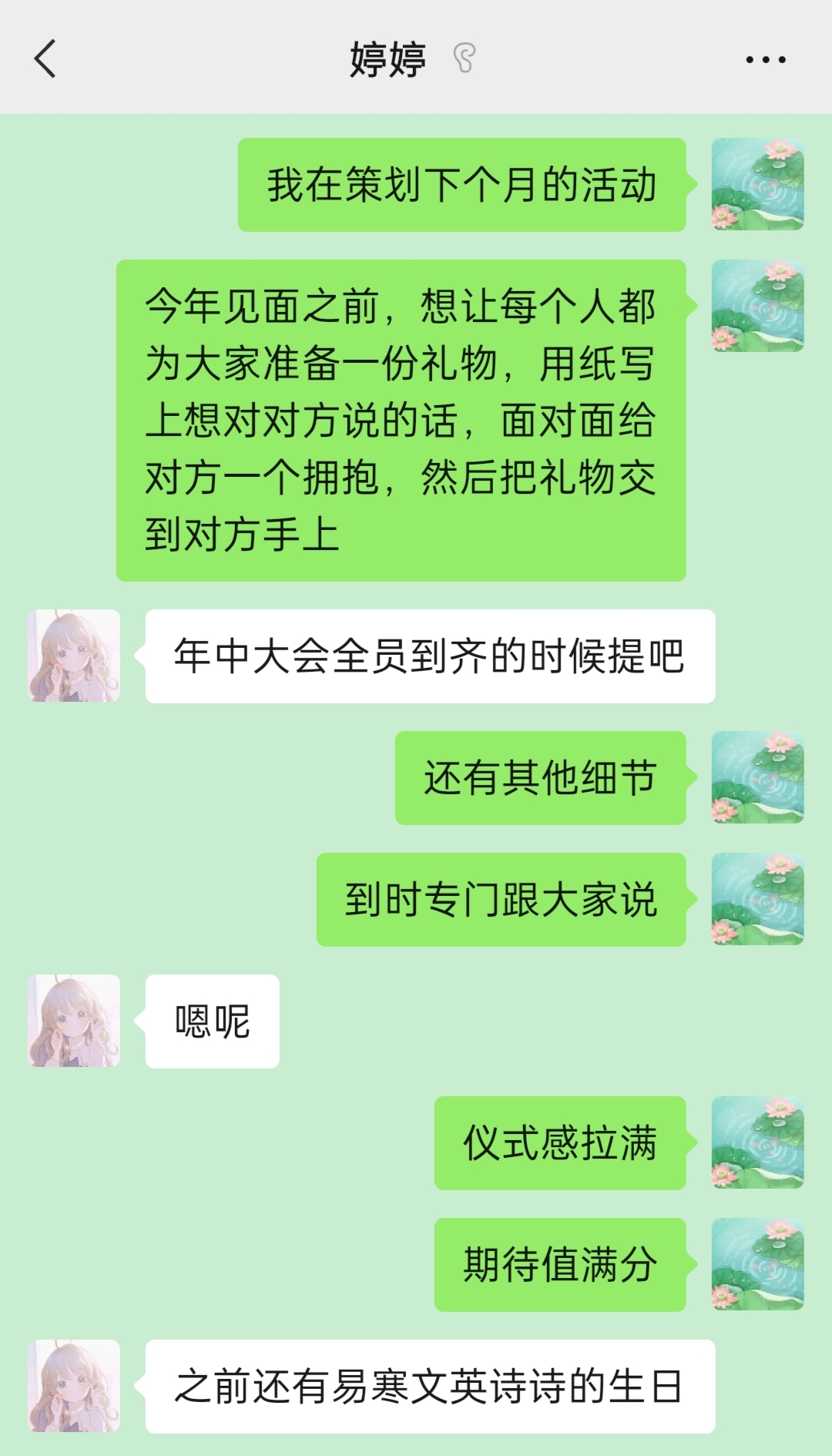Open 婷婷's avatar beside 易寒文英诗诗 message
Image resolution: width=832 pixels, height=1456 pixels.
coord(74,1386)
